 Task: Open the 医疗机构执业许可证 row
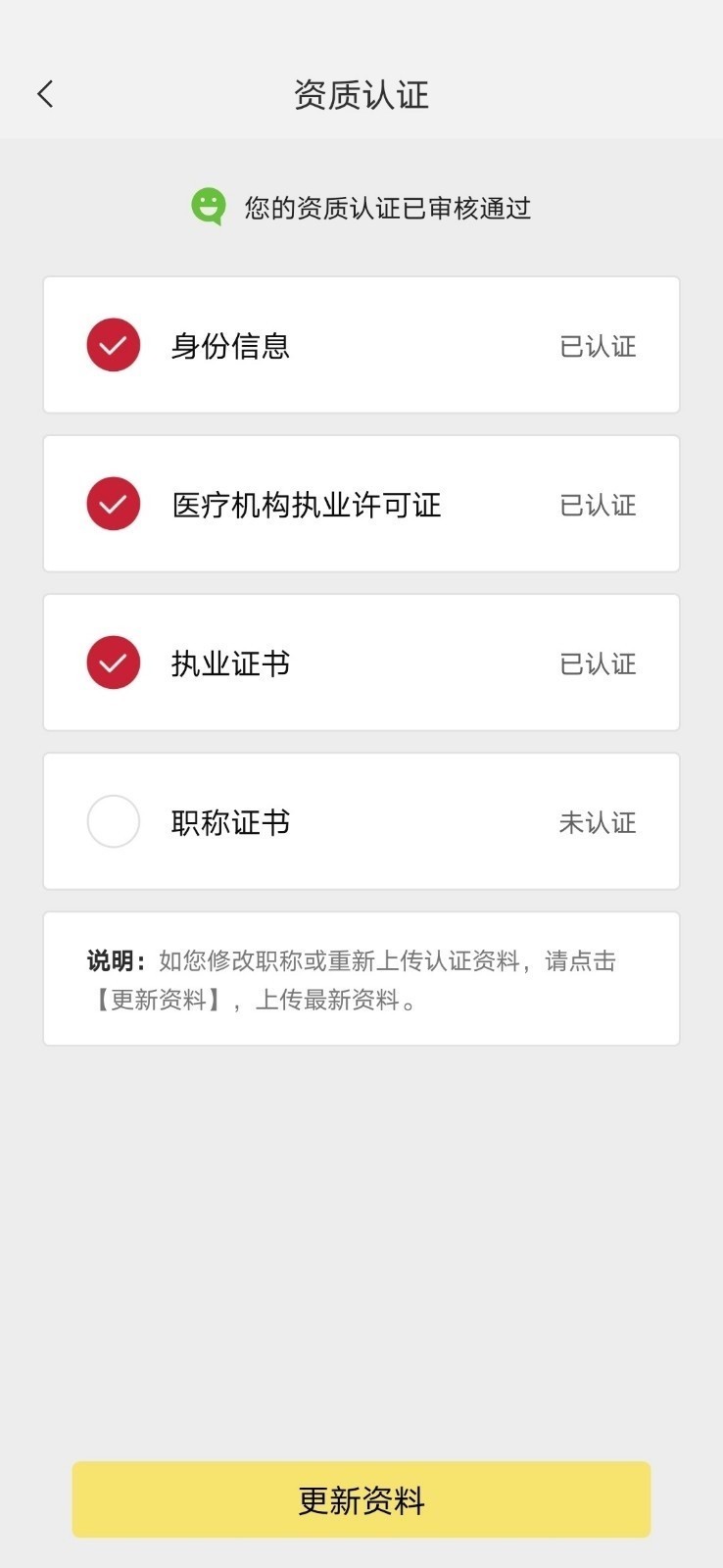tap(361, 504)
